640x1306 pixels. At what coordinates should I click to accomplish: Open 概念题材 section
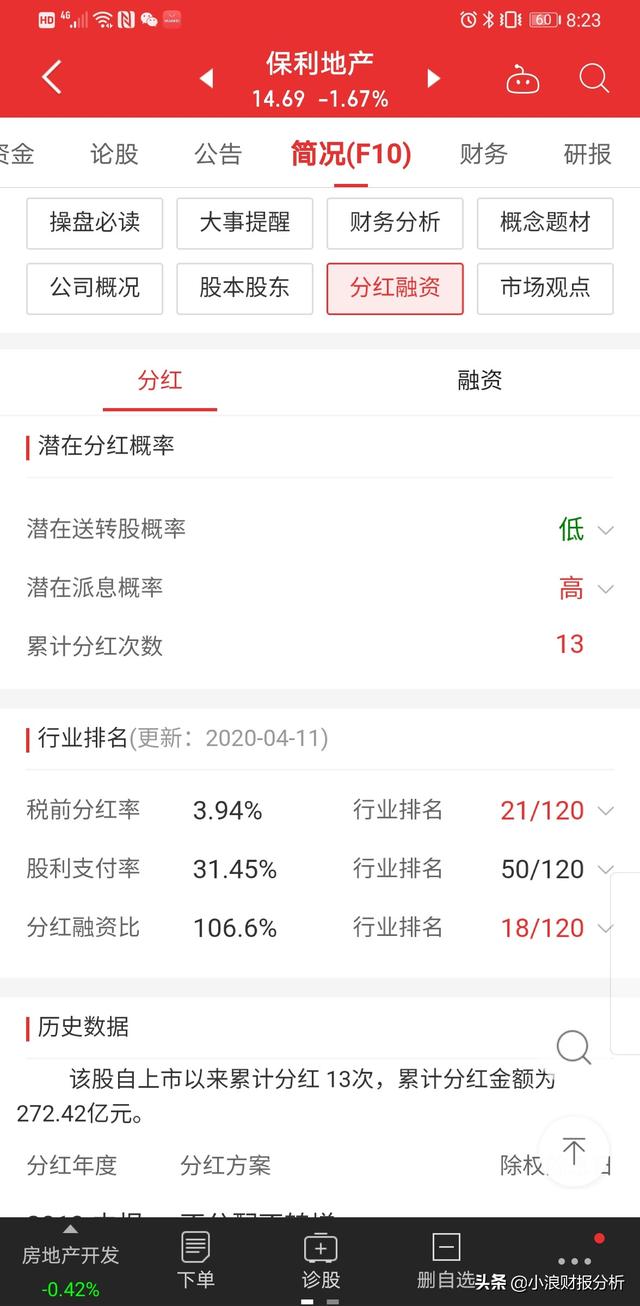pyautogui.click(x=545, y=223)
